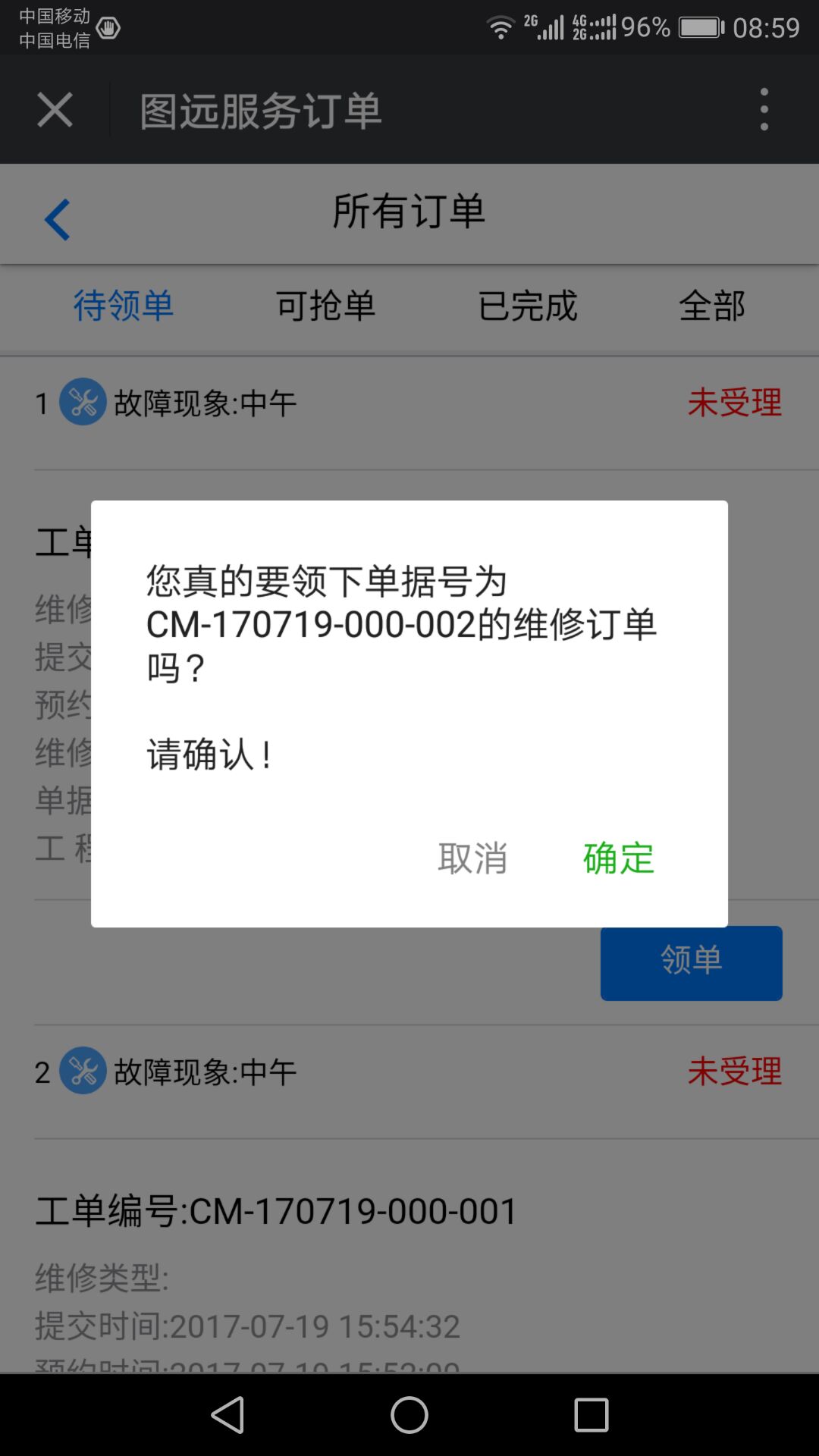Image resolution: width=819 pixels, height=1456 pixels.
Task: Confirm claiming order with 确定
Action: pyautogui.click(x=618, y=858)
